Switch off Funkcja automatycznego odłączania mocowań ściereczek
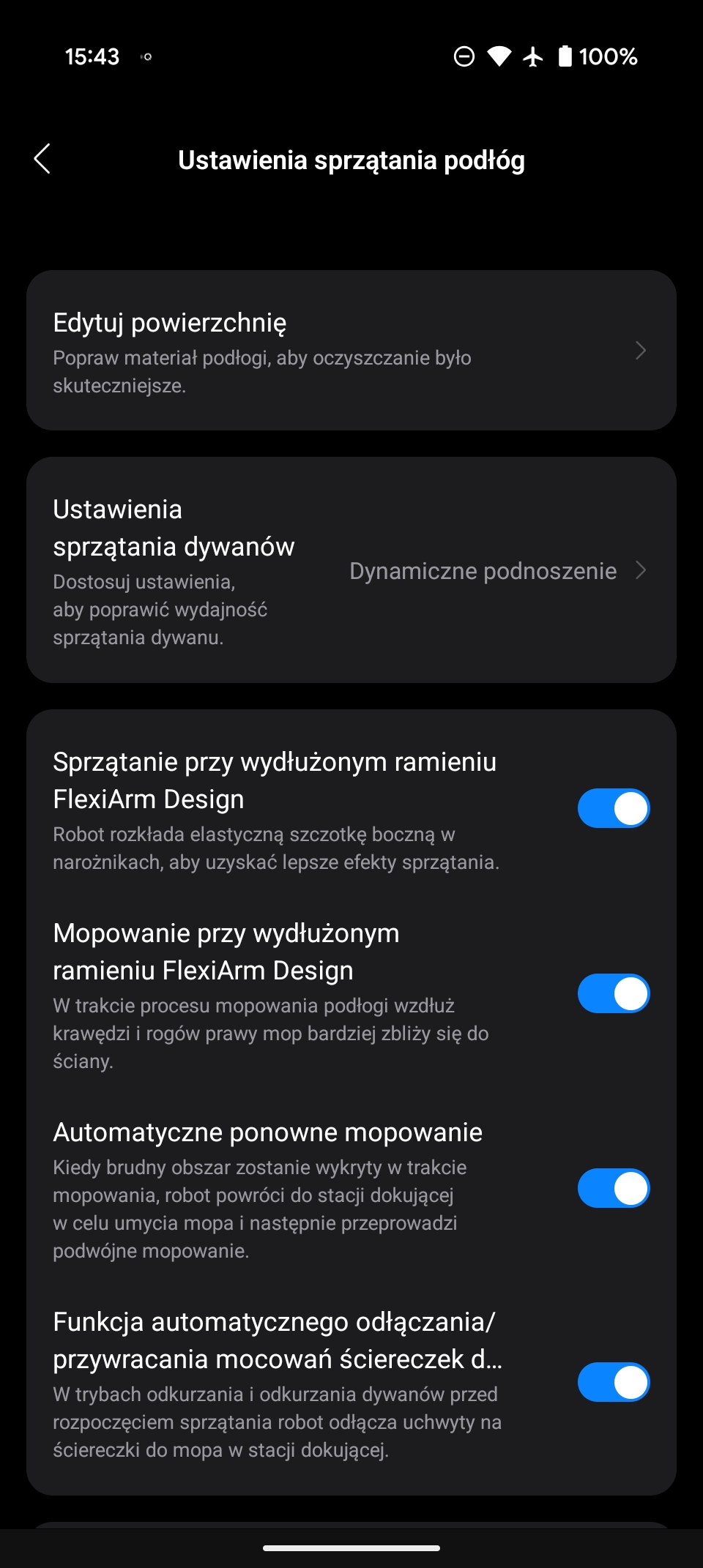 coord(614,1382)
